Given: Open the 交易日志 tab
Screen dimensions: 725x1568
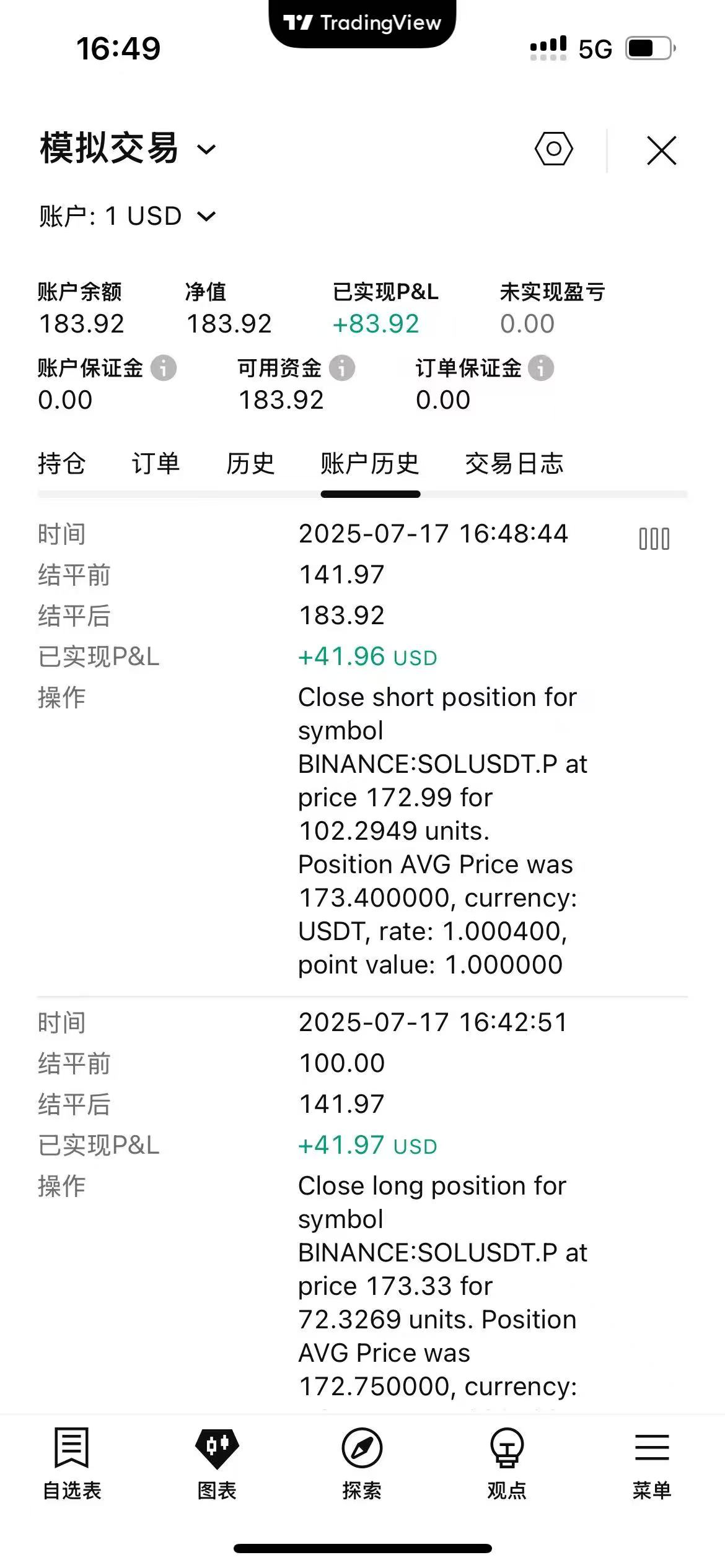Looking at the screenshot, I should 513,463.
